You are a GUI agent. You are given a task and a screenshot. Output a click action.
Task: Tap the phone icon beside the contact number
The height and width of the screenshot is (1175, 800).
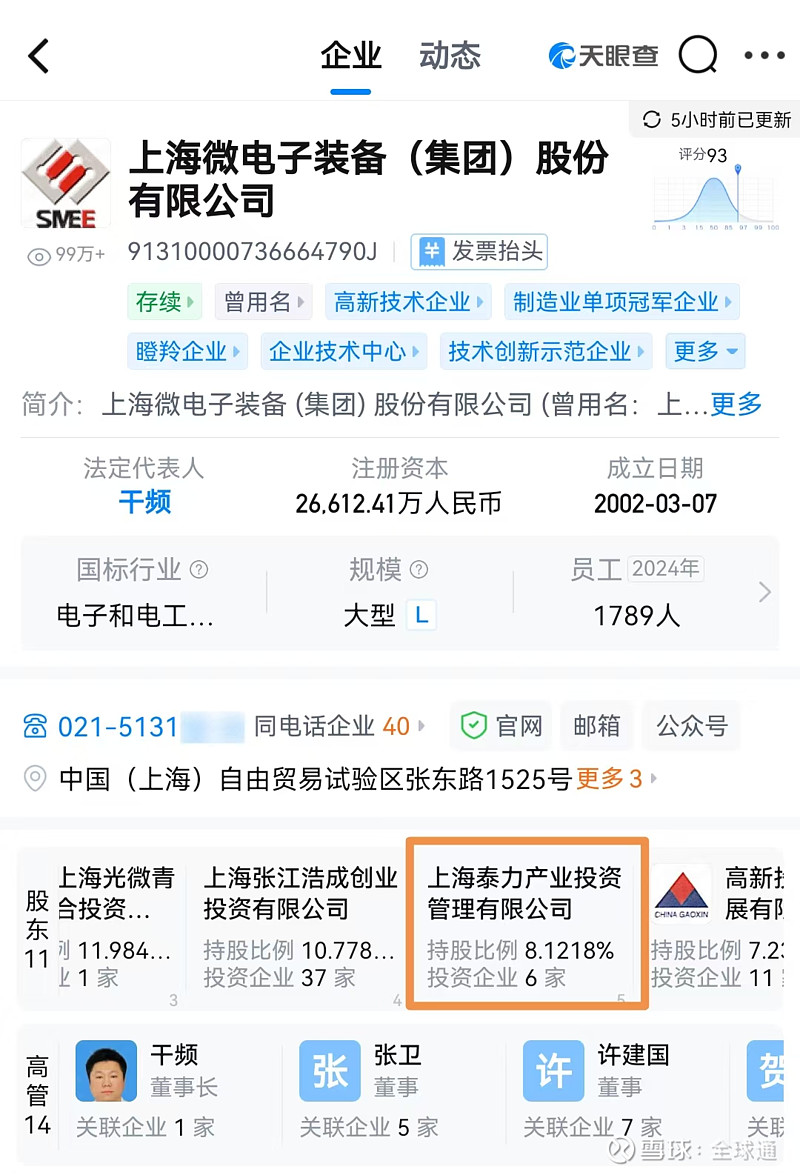click(x=34, y=725)
